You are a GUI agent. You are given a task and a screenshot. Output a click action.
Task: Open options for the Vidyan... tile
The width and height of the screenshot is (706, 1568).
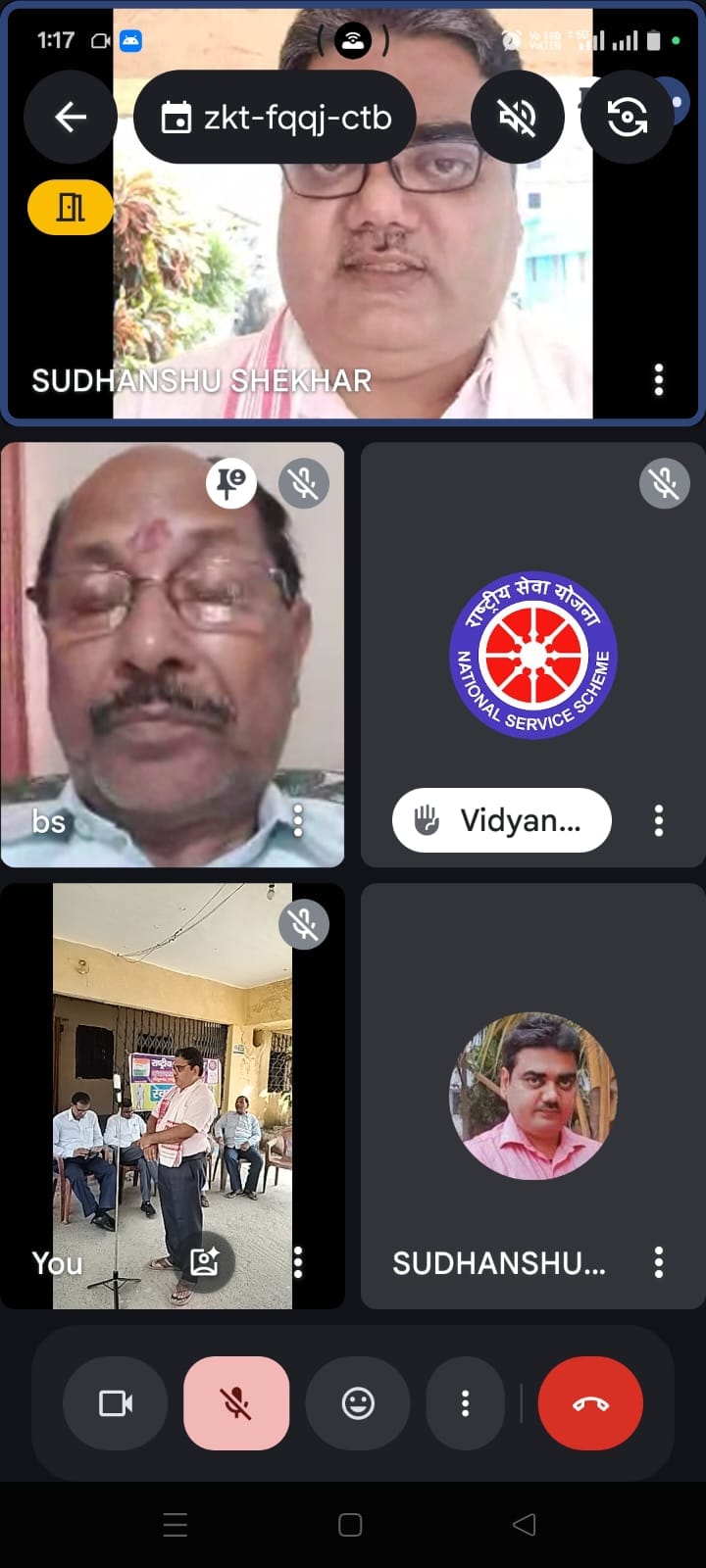(x=659, y=820)
